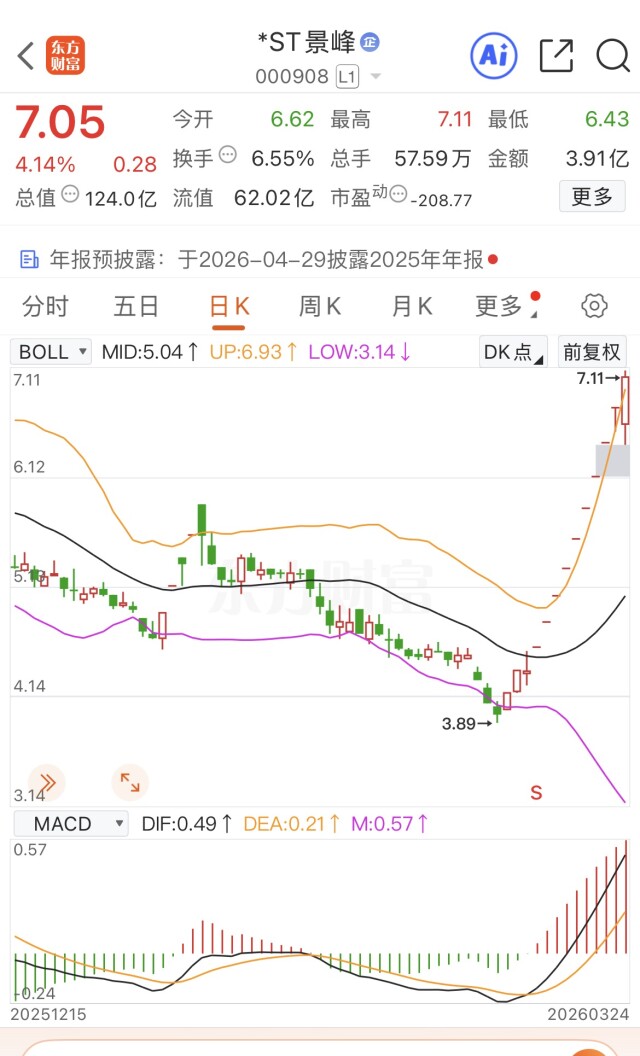Viewport: 640px width, 1056px height.
Task: Change the 前复权 adjustment option
Action: 592,352
